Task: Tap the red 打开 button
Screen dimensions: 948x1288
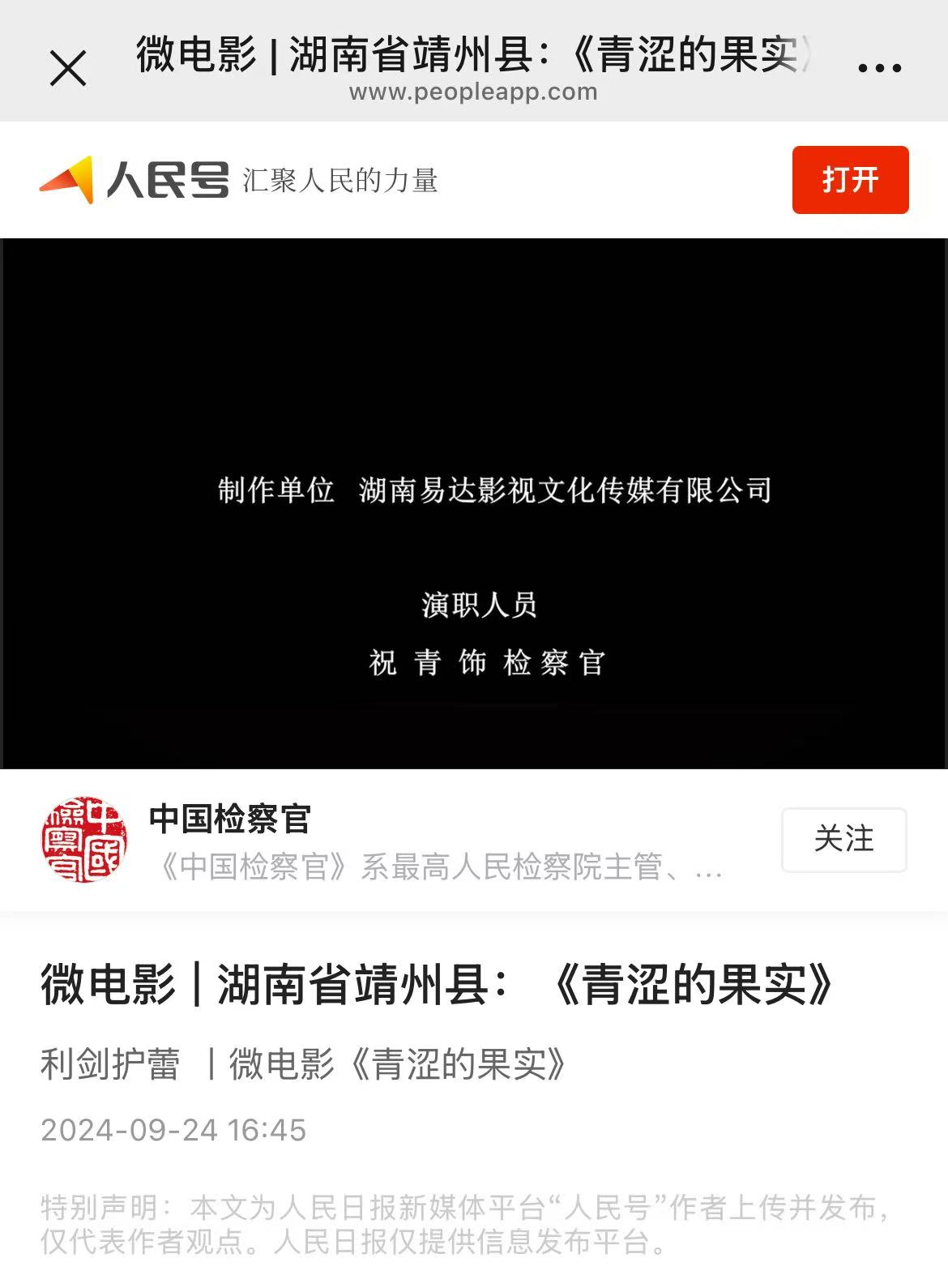Action: pyautogui.click(x=850, y=180)
